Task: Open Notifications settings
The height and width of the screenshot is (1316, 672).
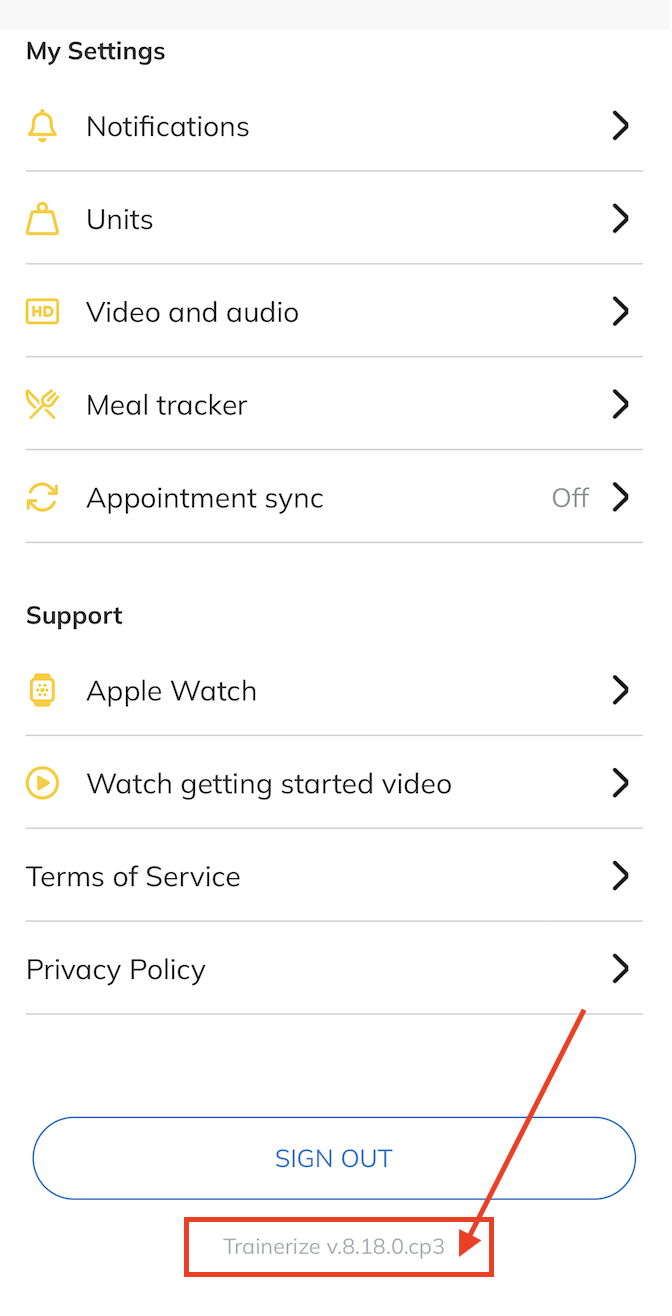Action: point(334,126)
